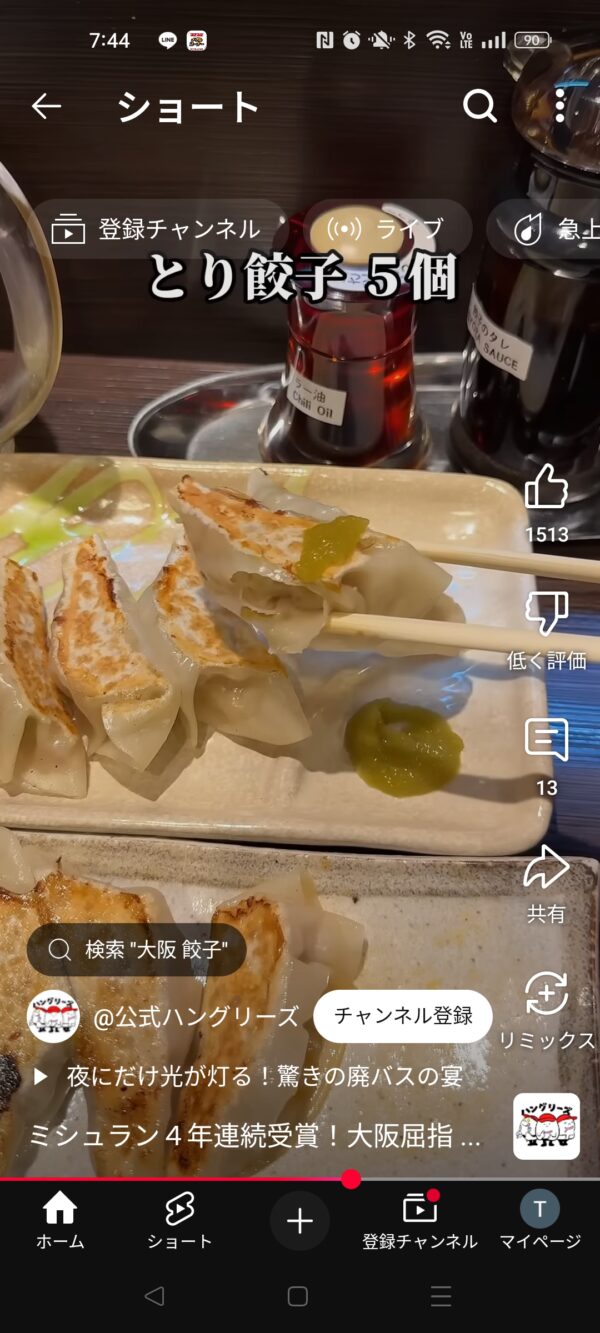Switch to 登録チャンネル bottom tab
This screenshot has width=600, height=1333.
419,1221
